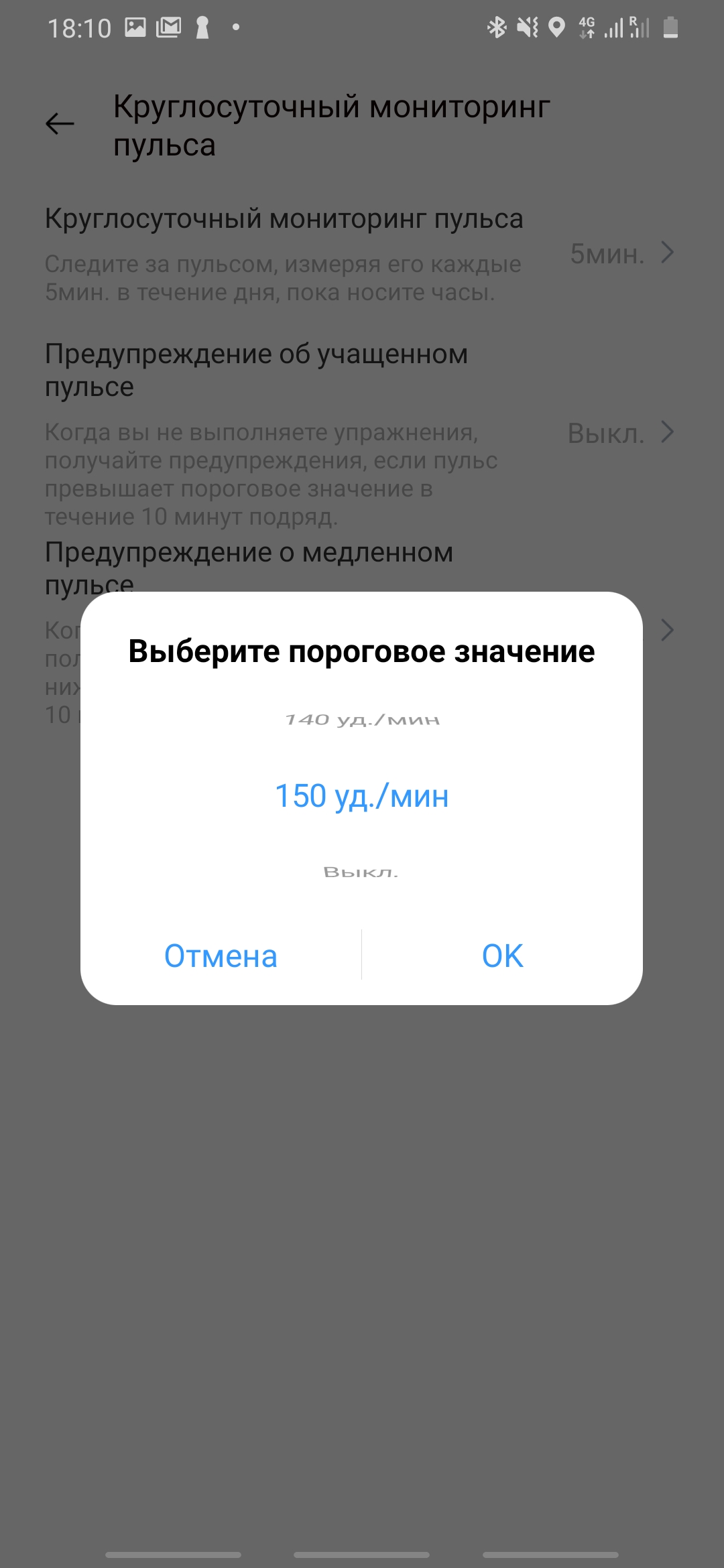
Task: Choose the Выкл. option in the picker
Action: coord(361,872)
